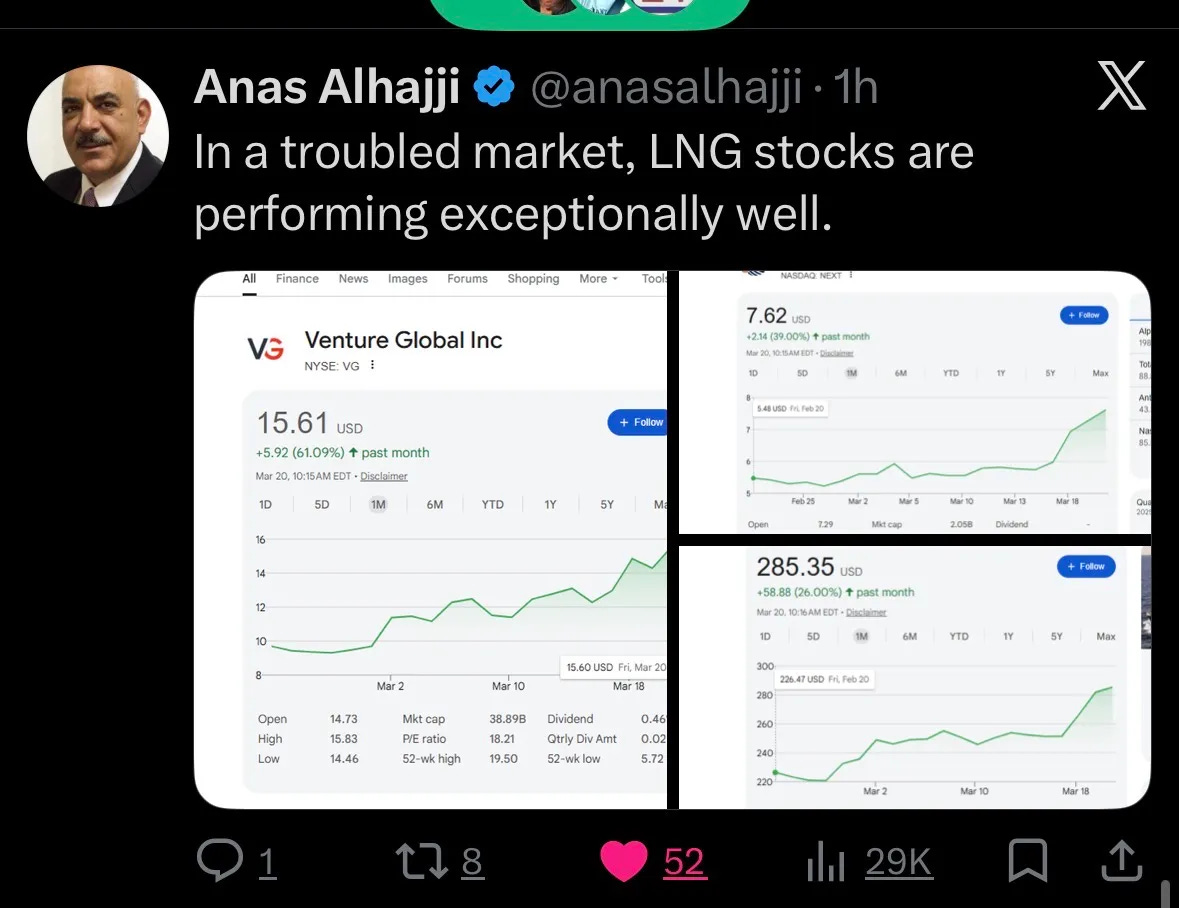Open the Venture Global stock chart image
The image size is (1179, 908).
point(431,540)
